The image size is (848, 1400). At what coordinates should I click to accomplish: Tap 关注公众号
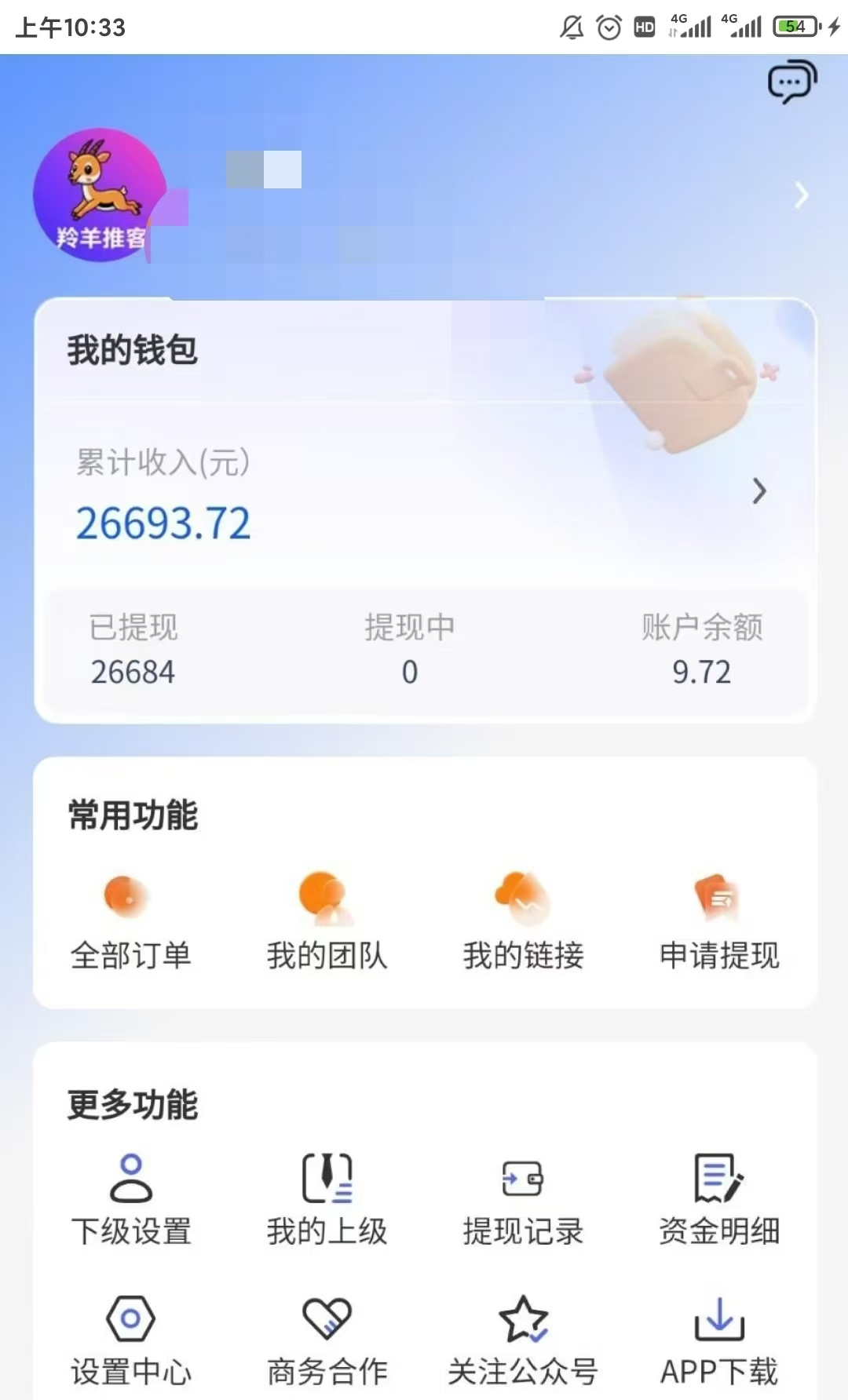523,1340
